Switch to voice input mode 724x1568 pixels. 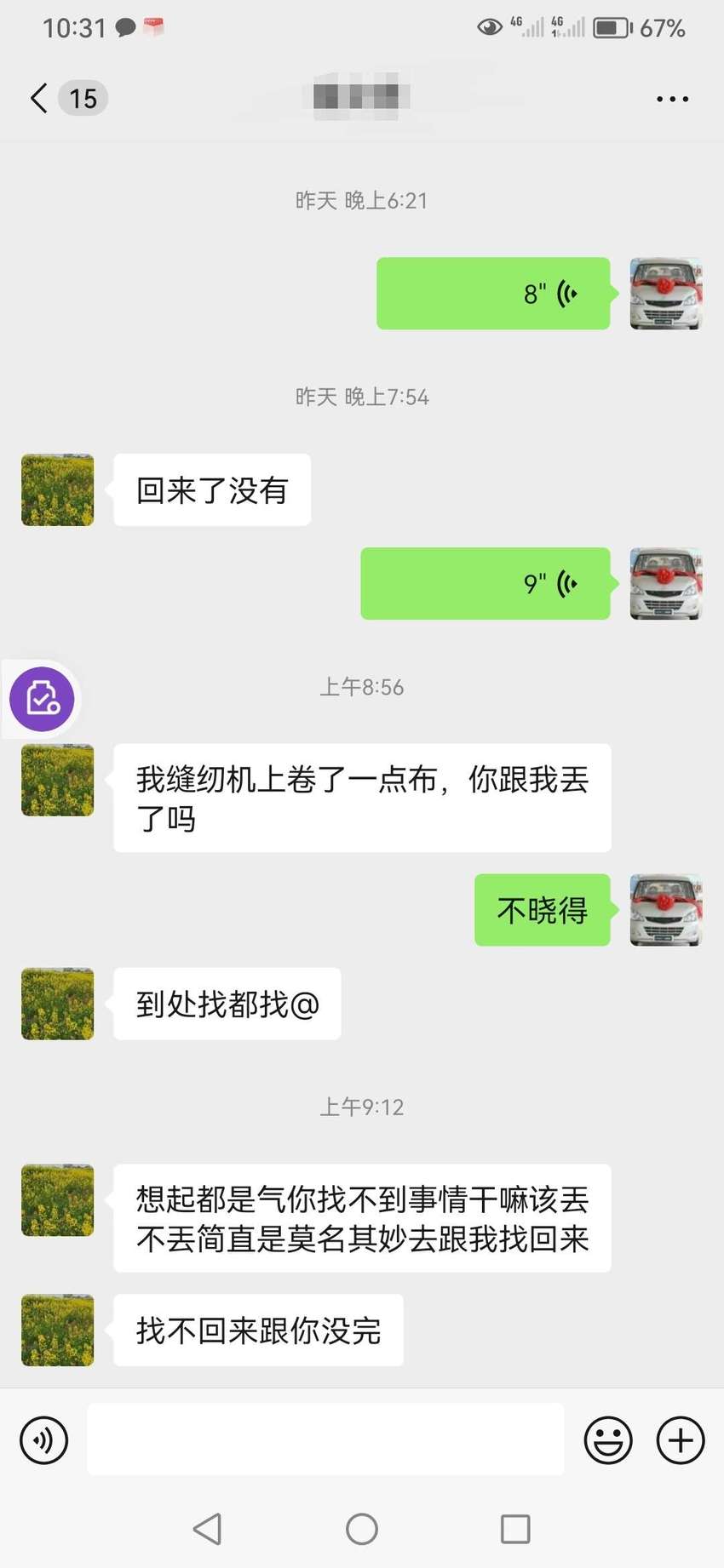44,1440
